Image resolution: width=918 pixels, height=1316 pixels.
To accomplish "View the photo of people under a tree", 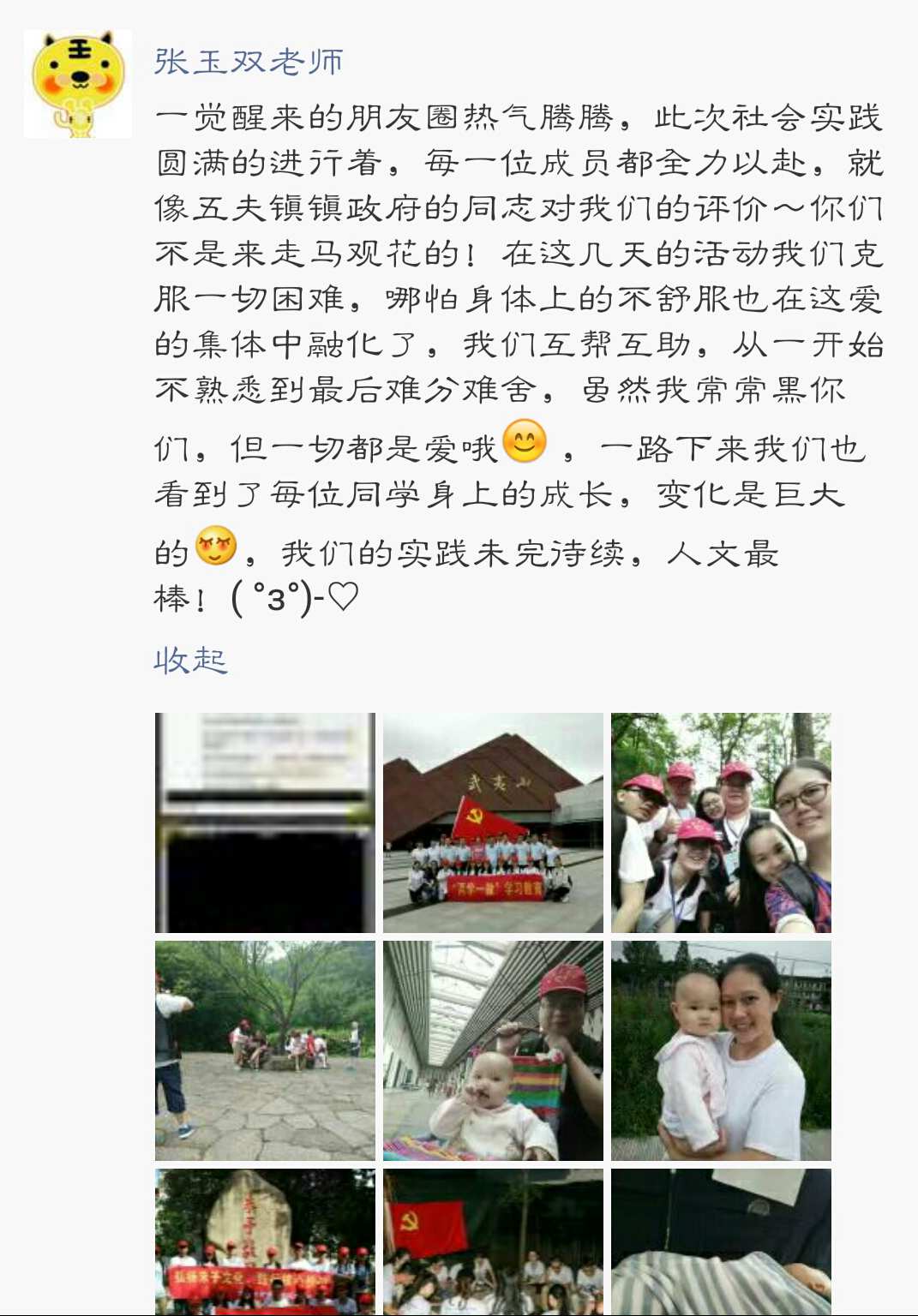I will [265, 1050].
